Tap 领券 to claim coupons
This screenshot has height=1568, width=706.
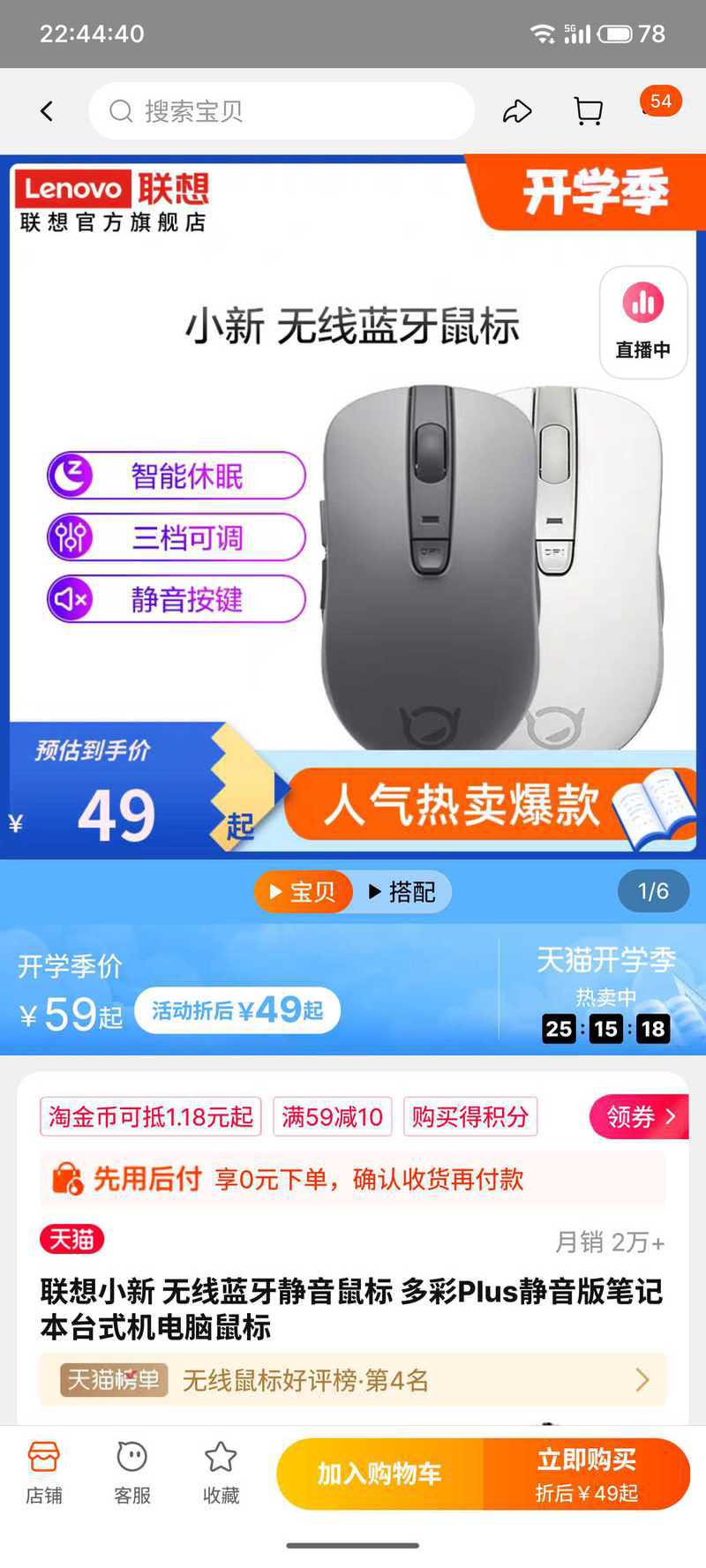[x=640, y=1116]
